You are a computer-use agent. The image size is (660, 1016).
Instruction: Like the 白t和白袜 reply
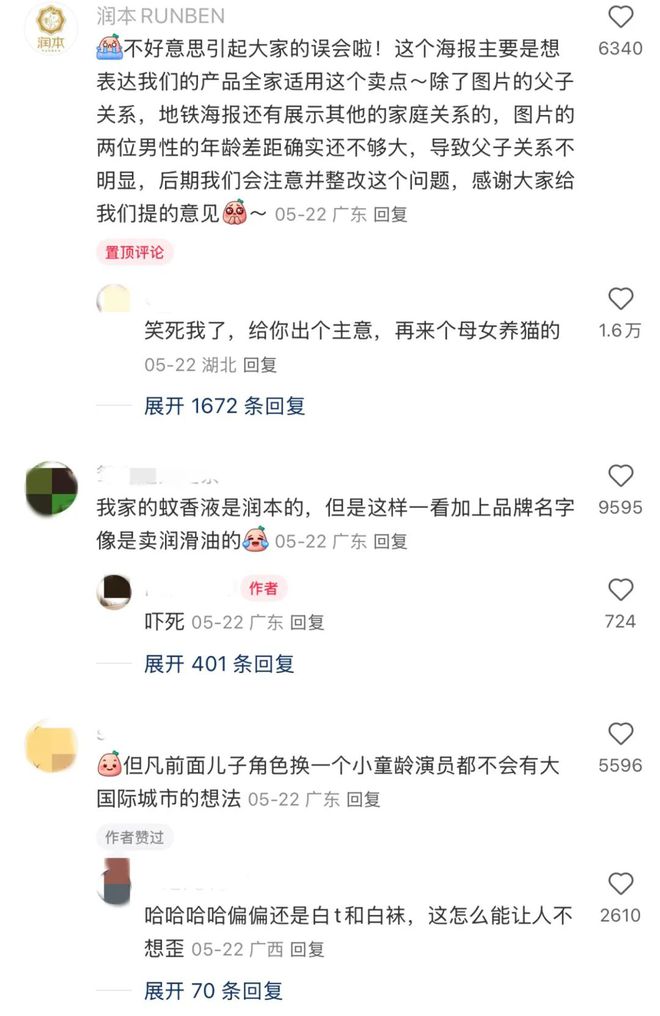tap(621, 884)
